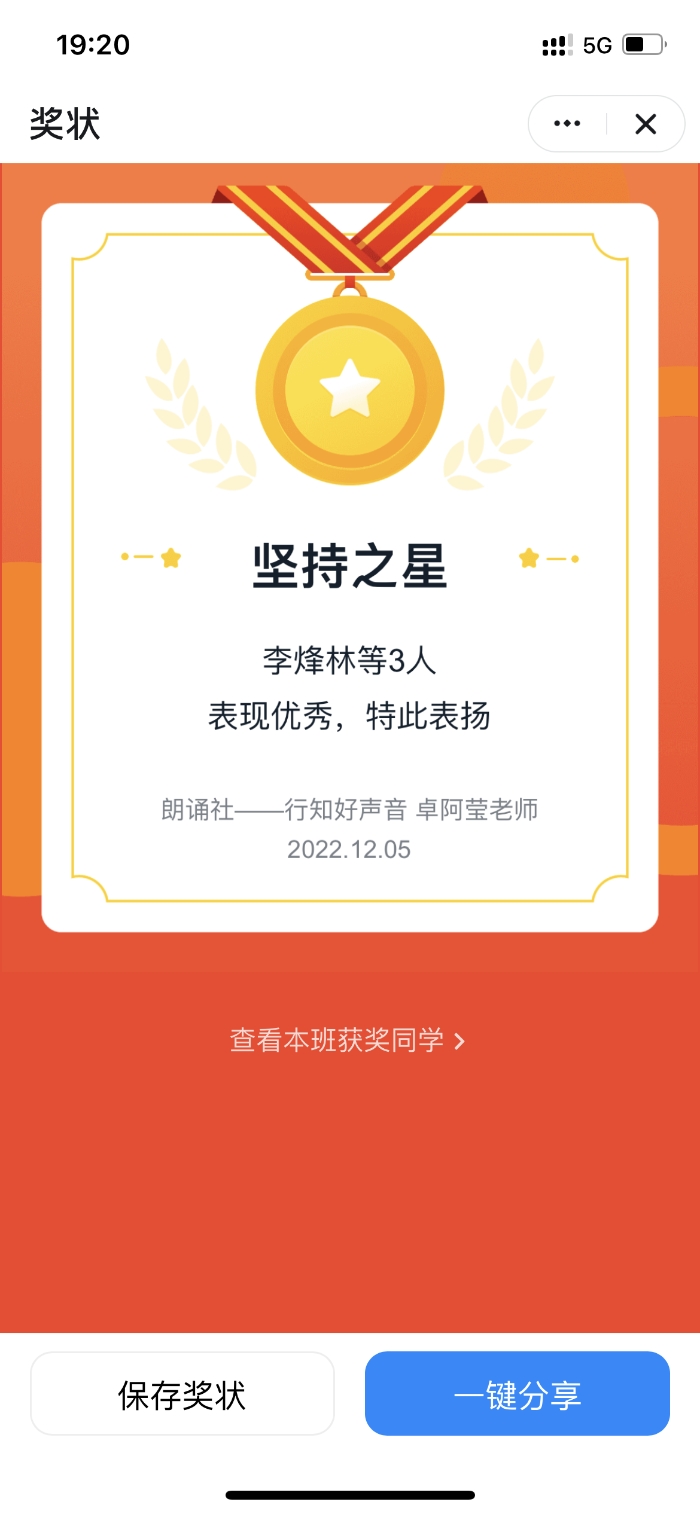Viewport: 700px width, 1514px height.
Task: Open 查看本班获奖同学 link
Action: pos(348,1041)
